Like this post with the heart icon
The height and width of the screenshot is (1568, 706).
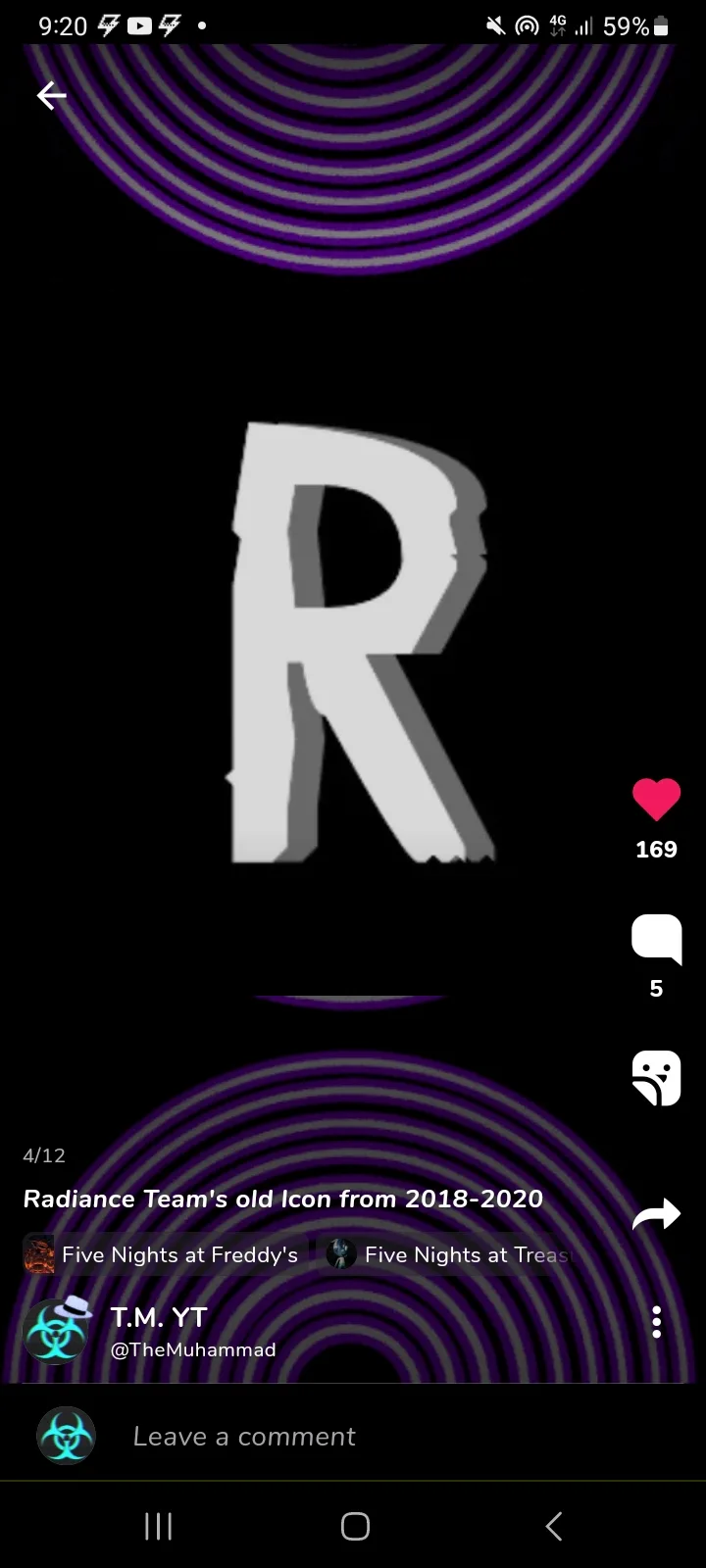[x=656, y=799]
